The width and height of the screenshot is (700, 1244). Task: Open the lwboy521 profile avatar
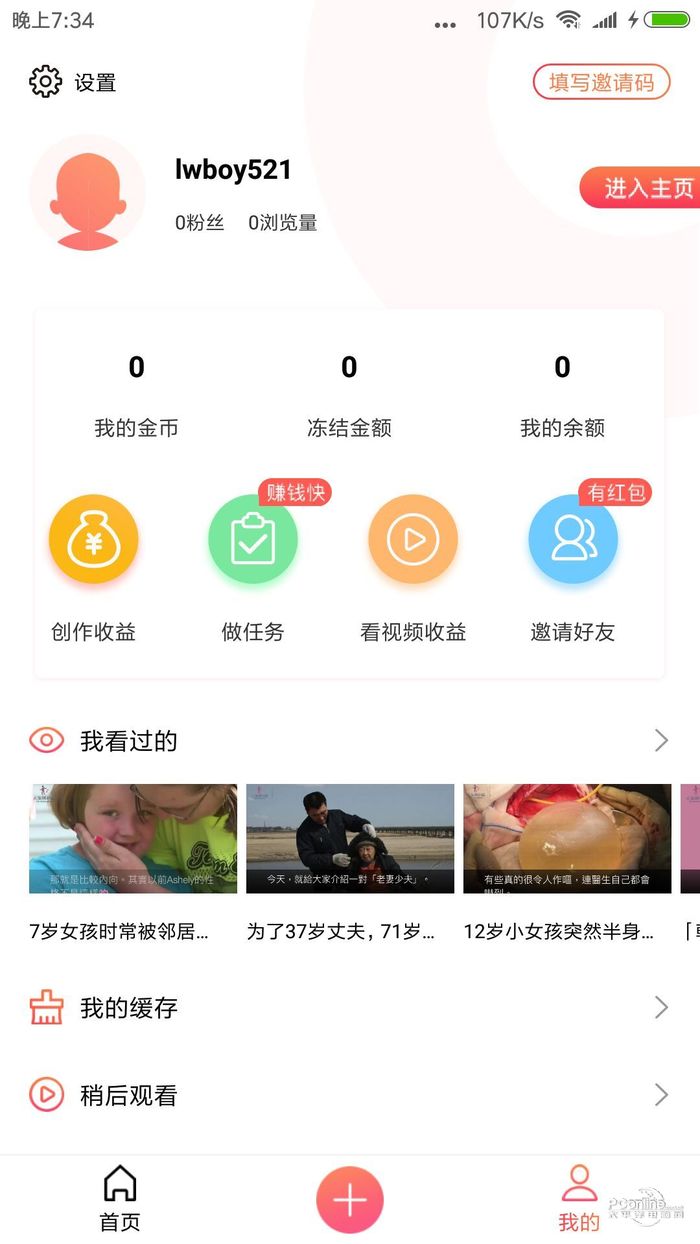click(88, 193)
